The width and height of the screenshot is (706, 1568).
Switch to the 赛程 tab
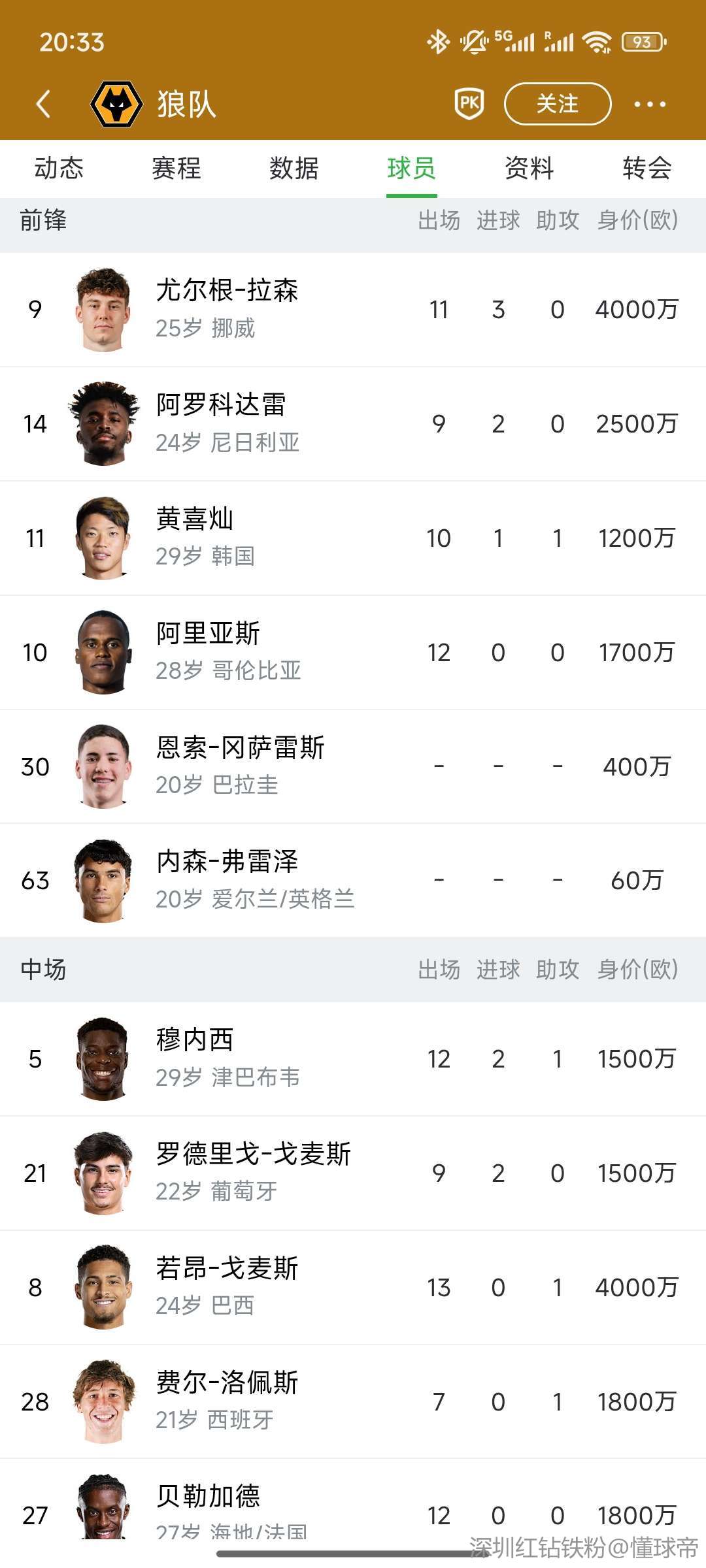coord(176,169)
